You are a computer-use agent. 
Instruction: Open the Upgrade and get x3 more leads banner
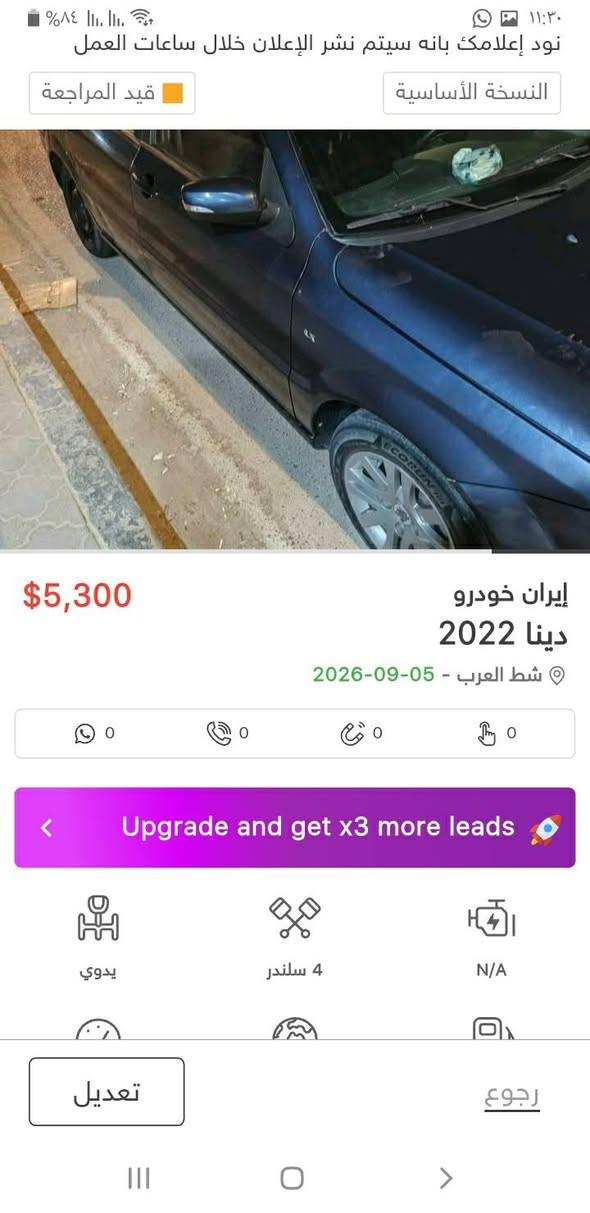[x=295, y=827]
